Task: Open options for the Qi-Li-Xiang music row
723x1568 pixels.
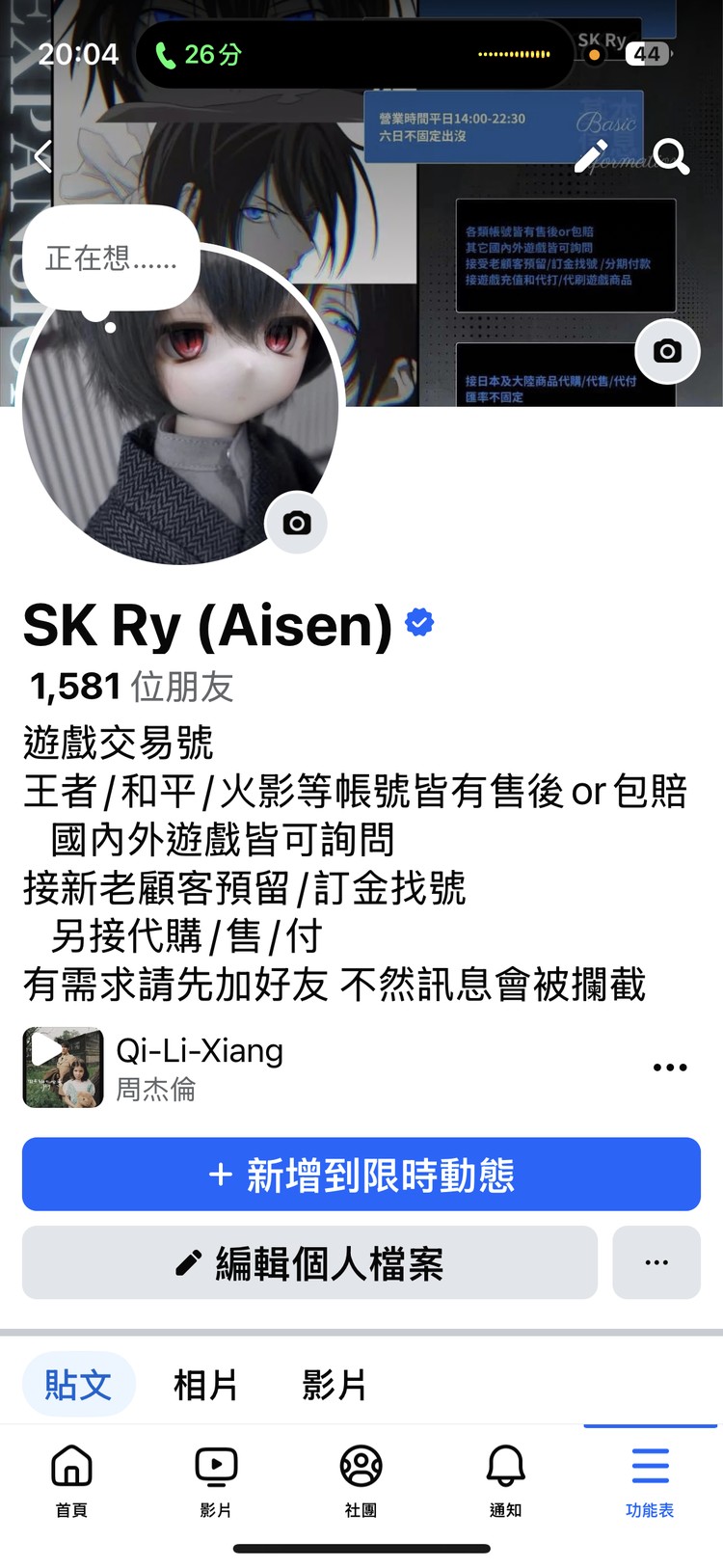Action: click(670, 1068)
